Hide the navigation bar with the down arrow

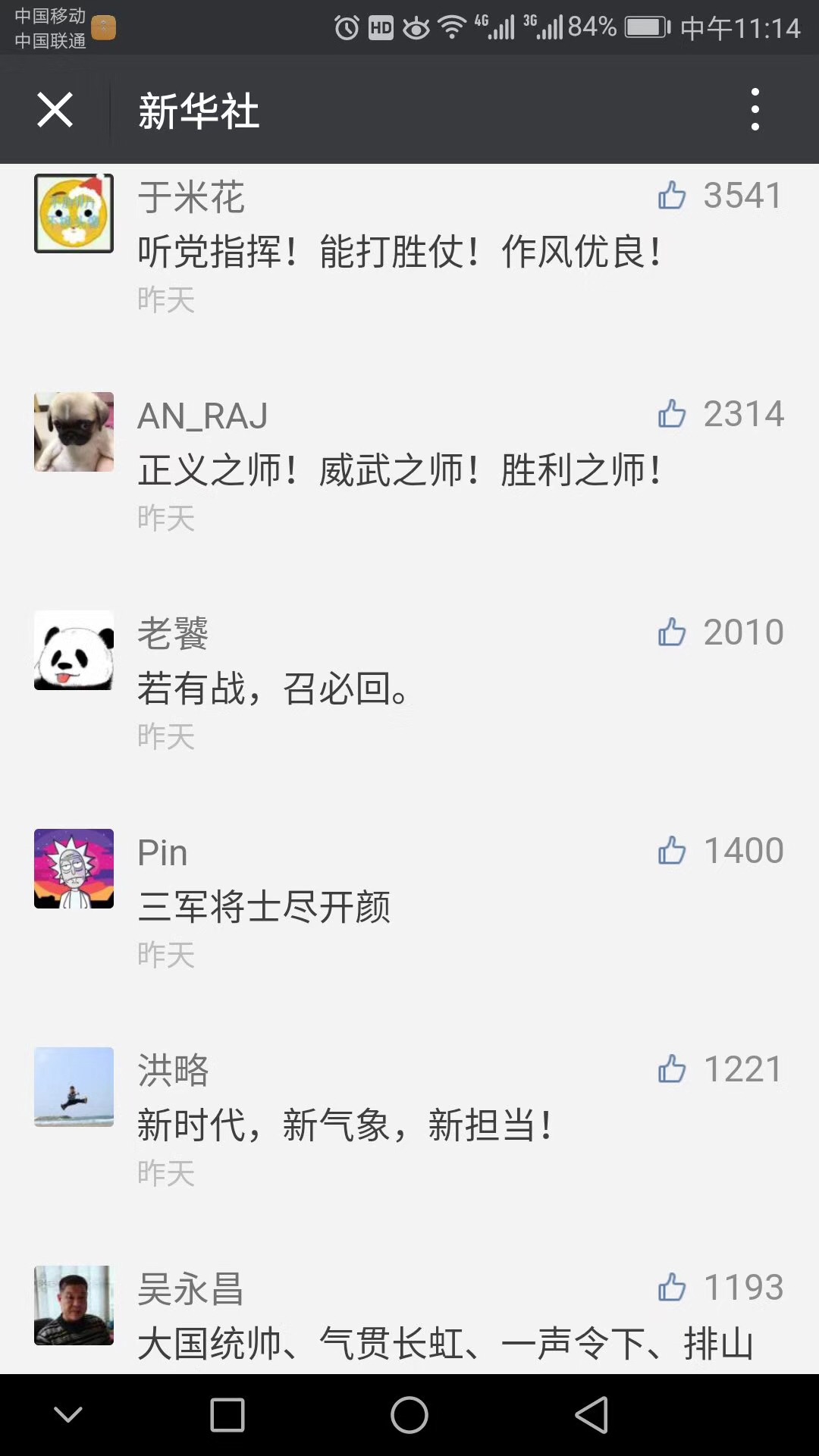[x=68, y=1415]
